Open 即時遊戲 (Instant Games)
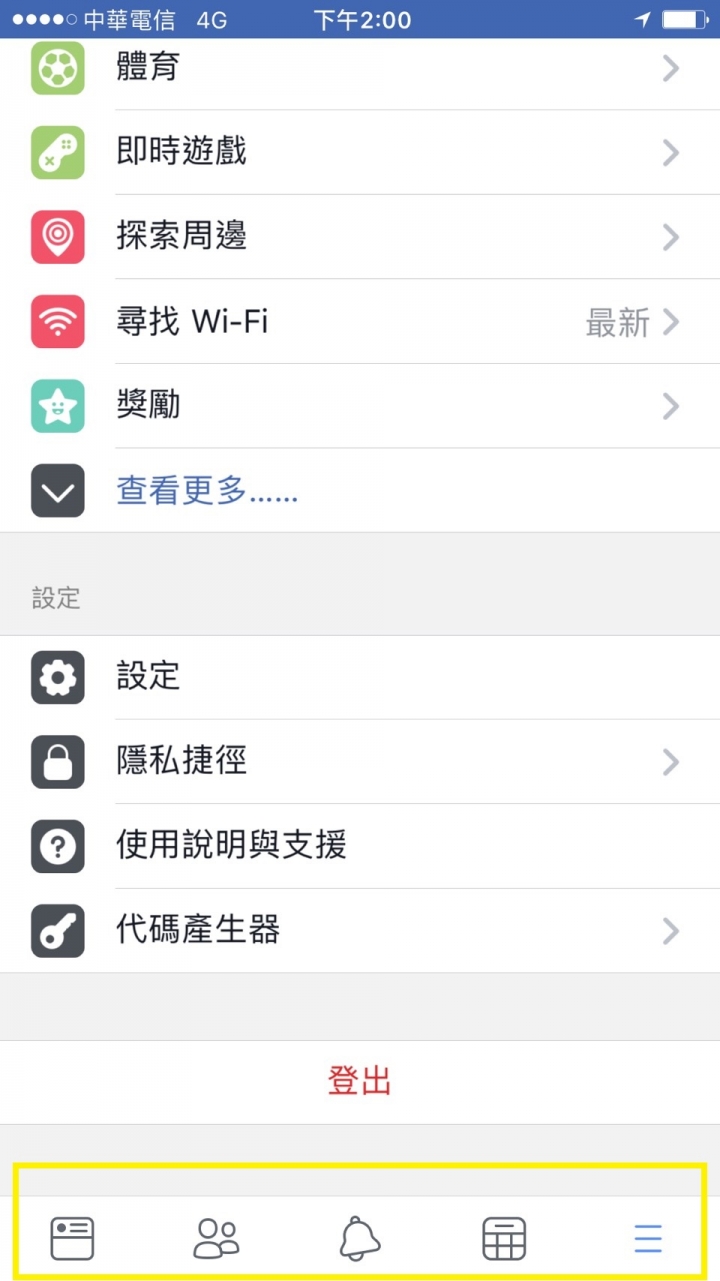This screenshot has height=1281, width=720. (360, 152)
